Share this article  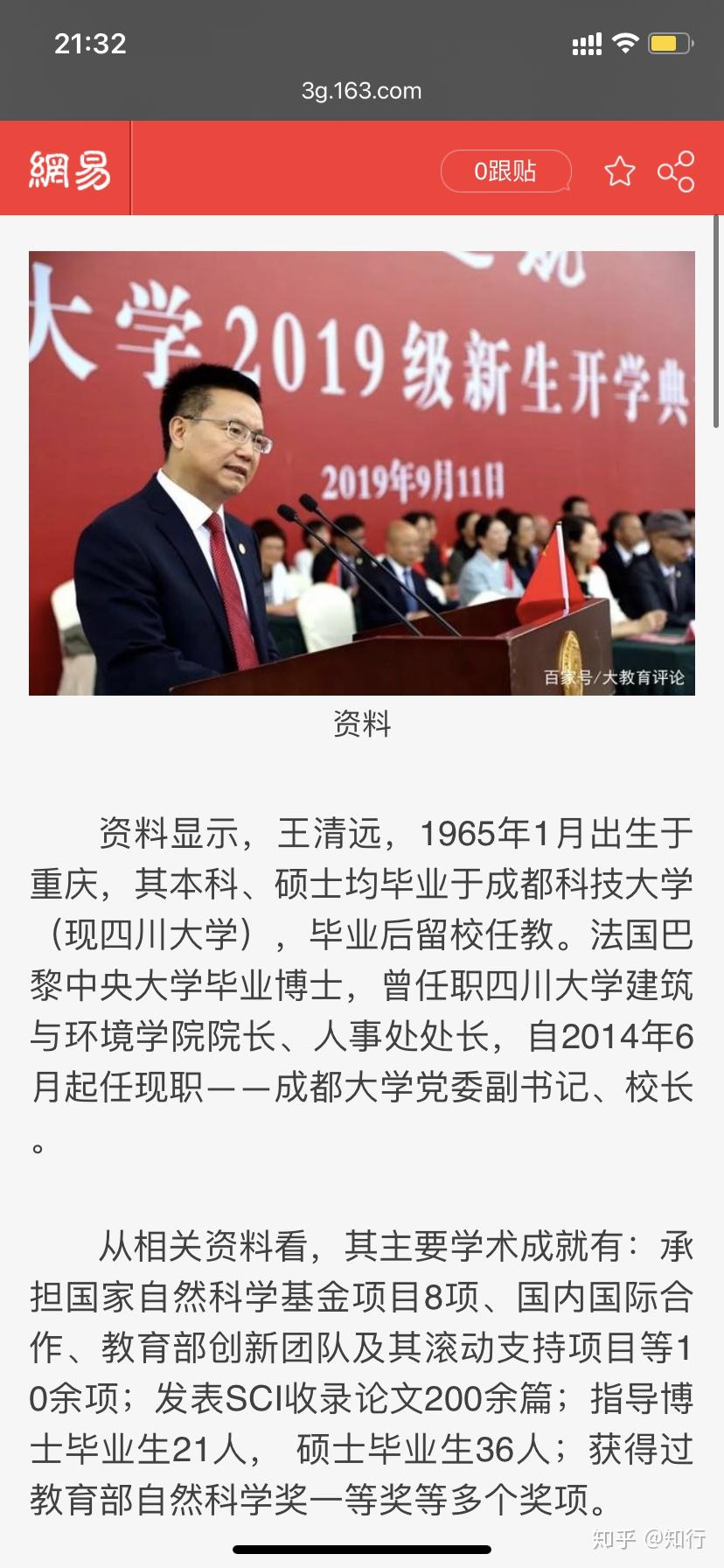point(676,171)
